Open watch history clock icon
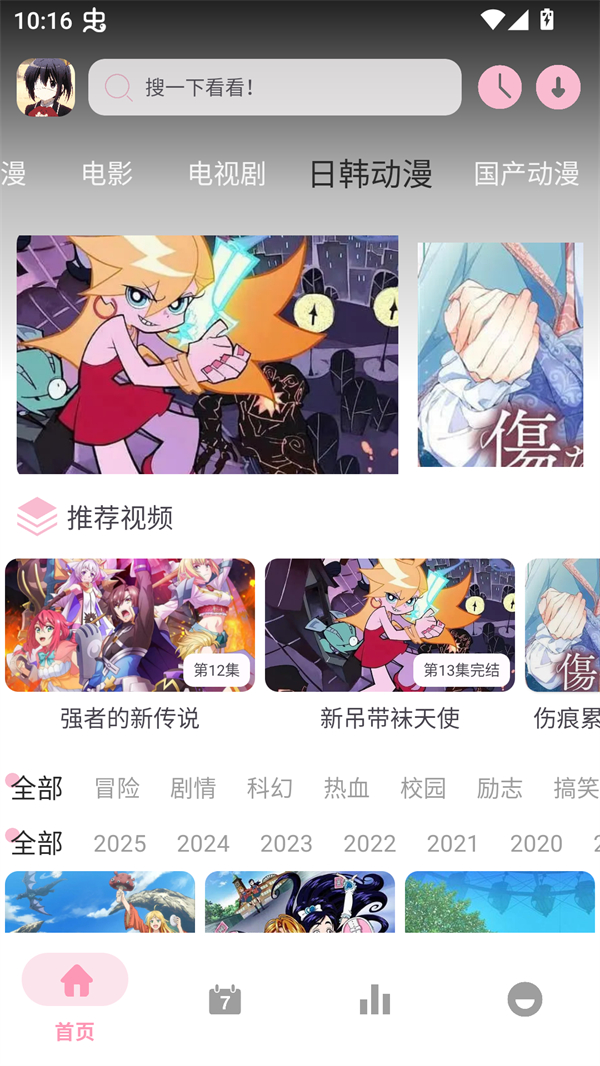 coord(500,87)
